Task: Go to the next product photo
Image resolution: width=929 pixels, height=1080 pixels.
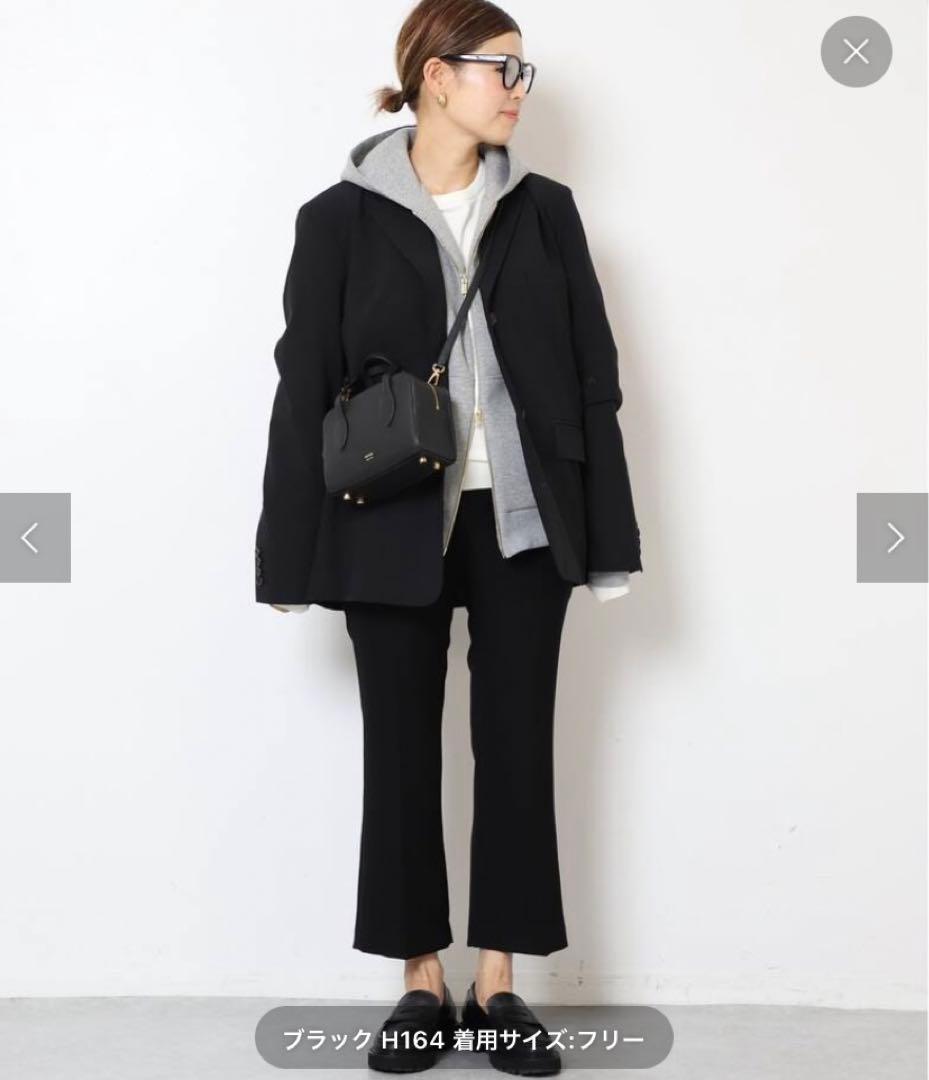Action: 892,538
